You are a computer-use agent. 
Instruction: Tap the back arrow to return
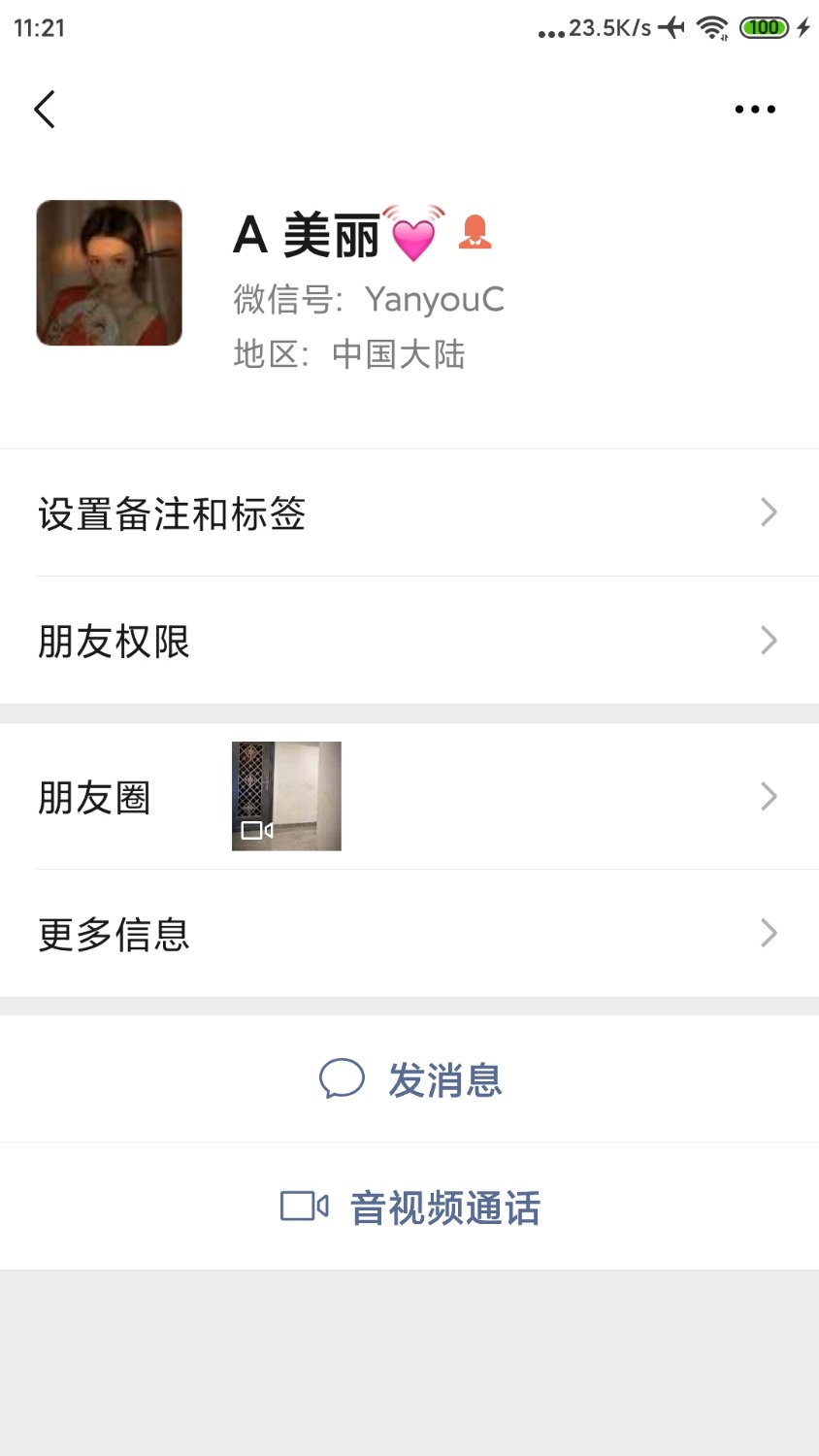point(45,110)
